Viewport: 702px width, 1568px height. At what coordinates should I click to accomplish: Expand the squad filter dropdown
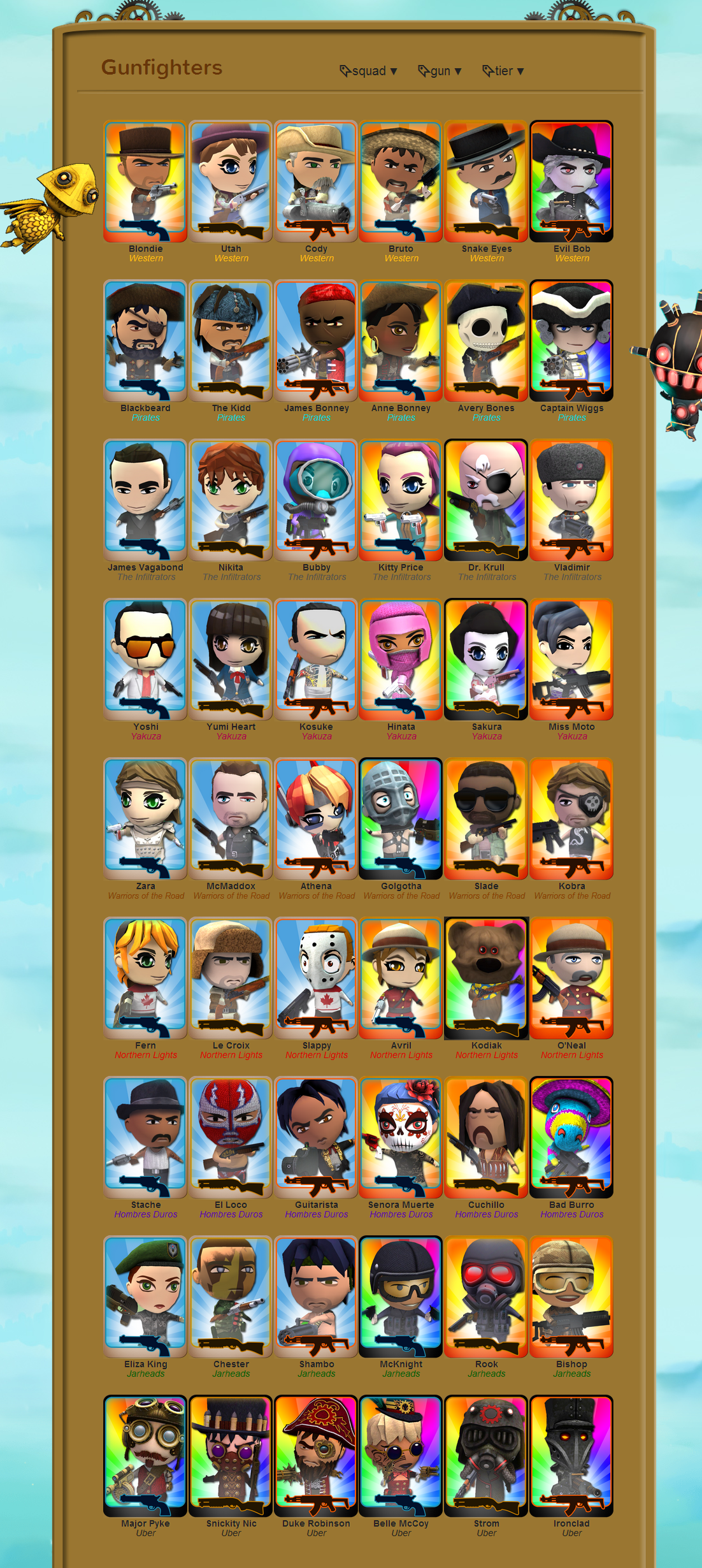368,71
